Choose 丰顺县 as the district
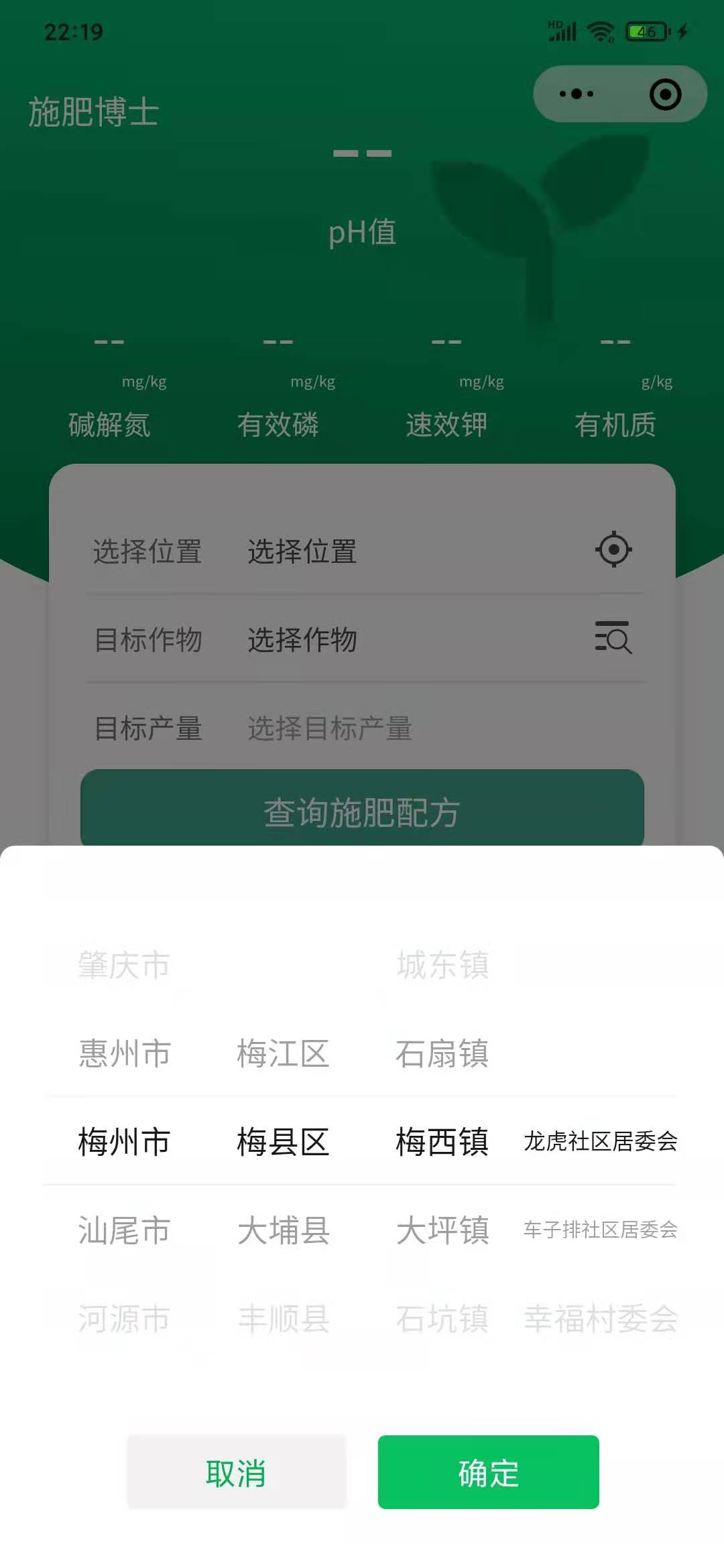The image size is (724, 1568). [x=283, y=1319]
